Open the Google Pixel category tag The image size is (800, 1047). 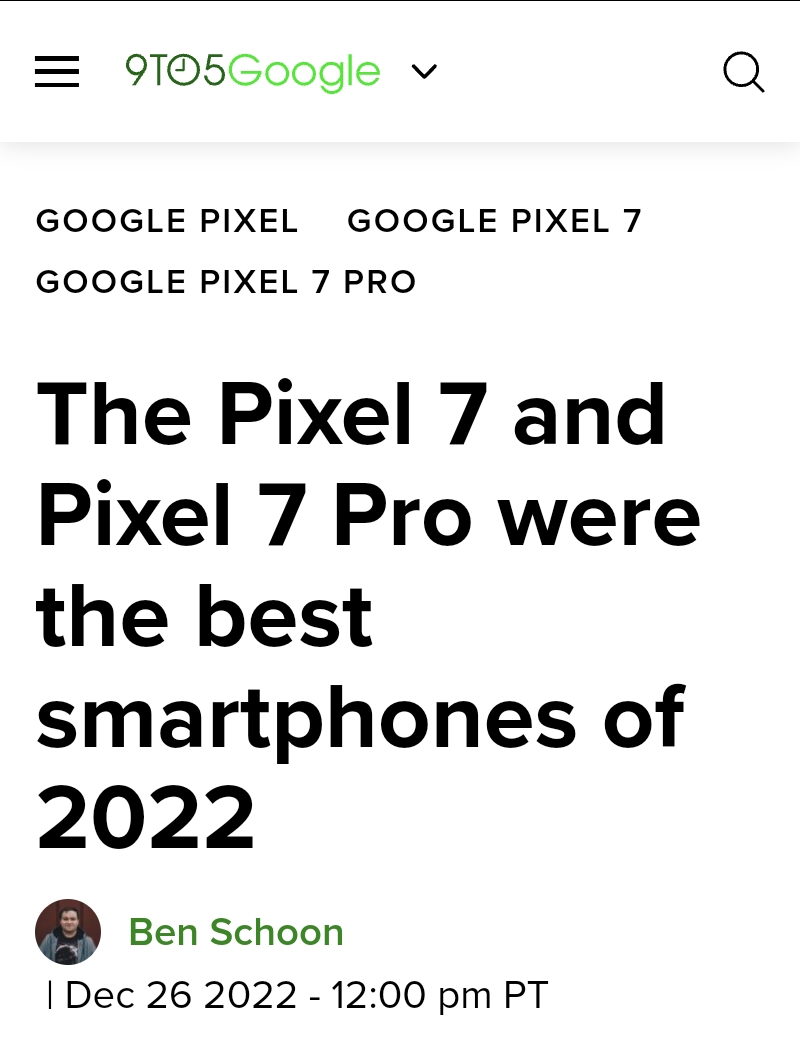[167, 221]
